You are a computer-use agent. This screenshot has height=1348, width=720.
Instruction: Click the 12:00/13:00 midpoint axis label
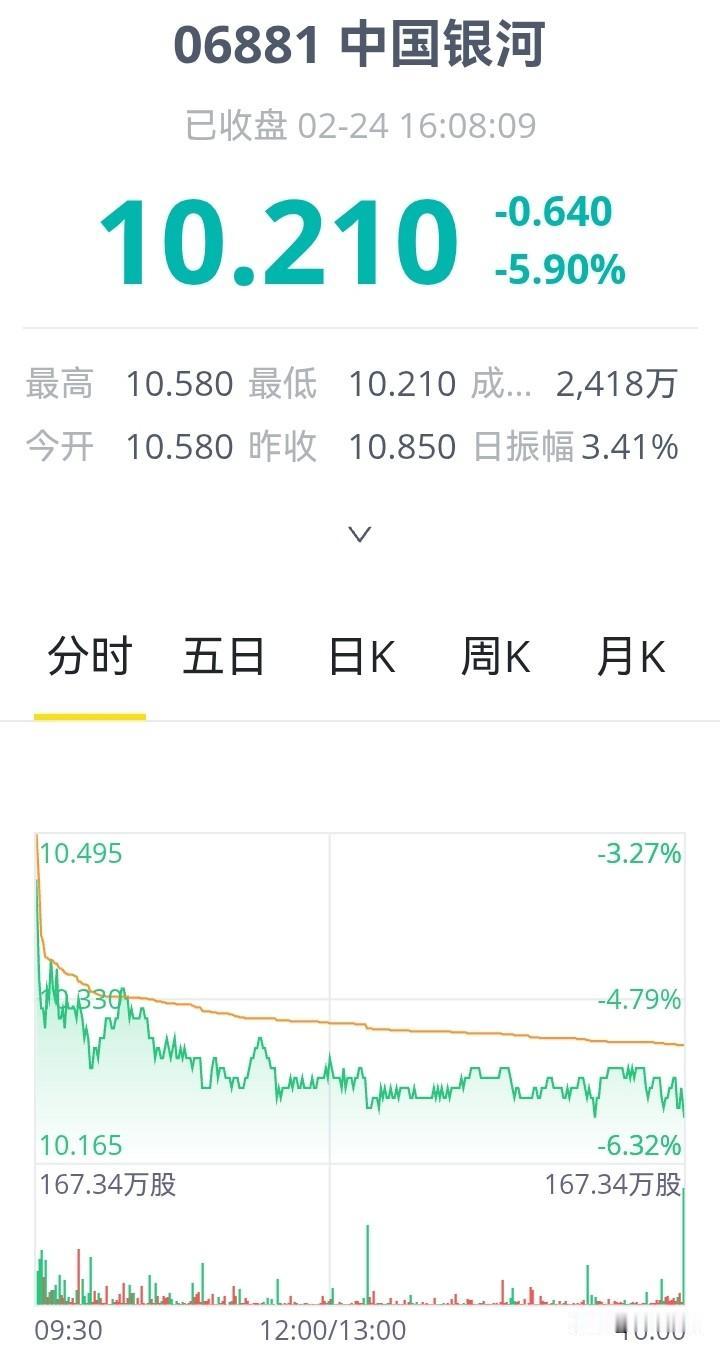(330, 1331)
